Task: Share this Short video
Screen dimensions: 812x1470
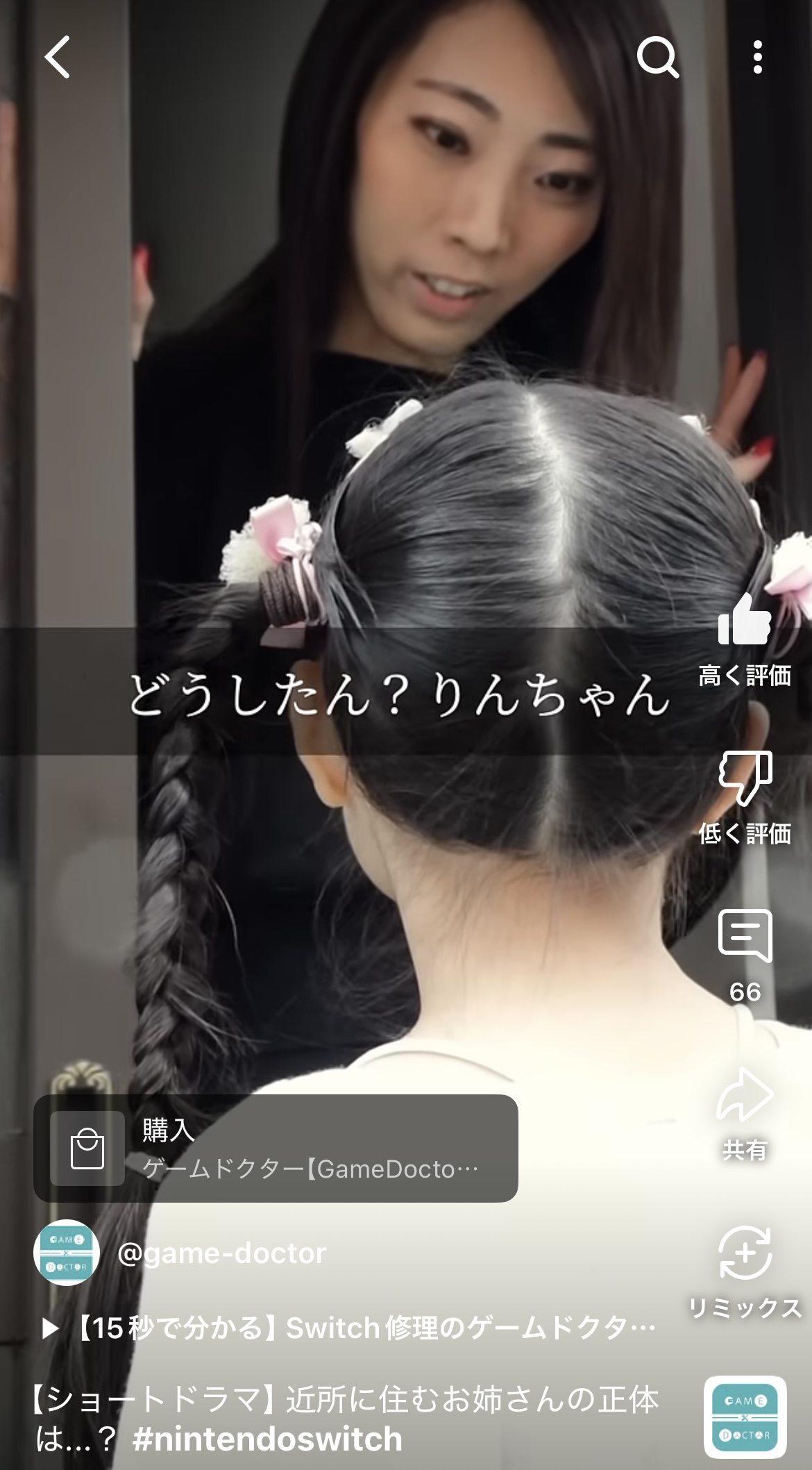Action: pyautogui.click(x=744, y=1096)
